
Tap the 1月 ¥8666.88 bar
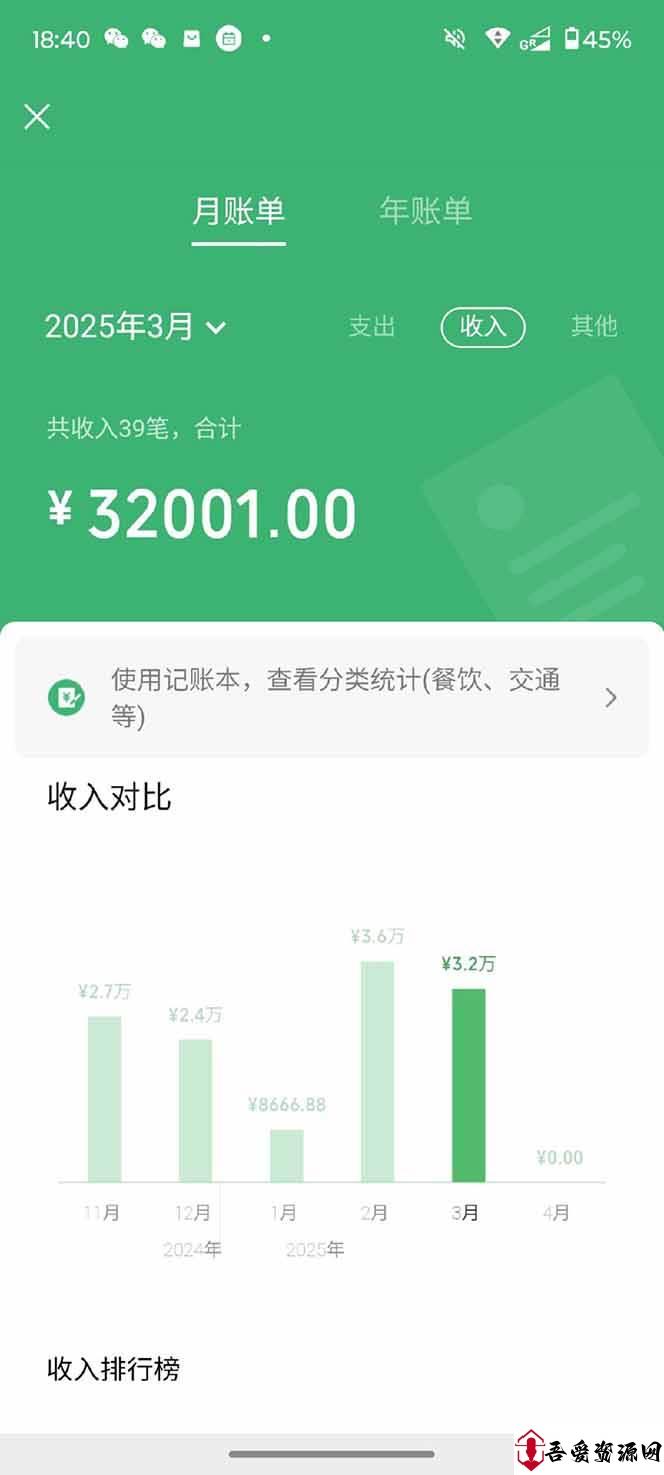286,1156
